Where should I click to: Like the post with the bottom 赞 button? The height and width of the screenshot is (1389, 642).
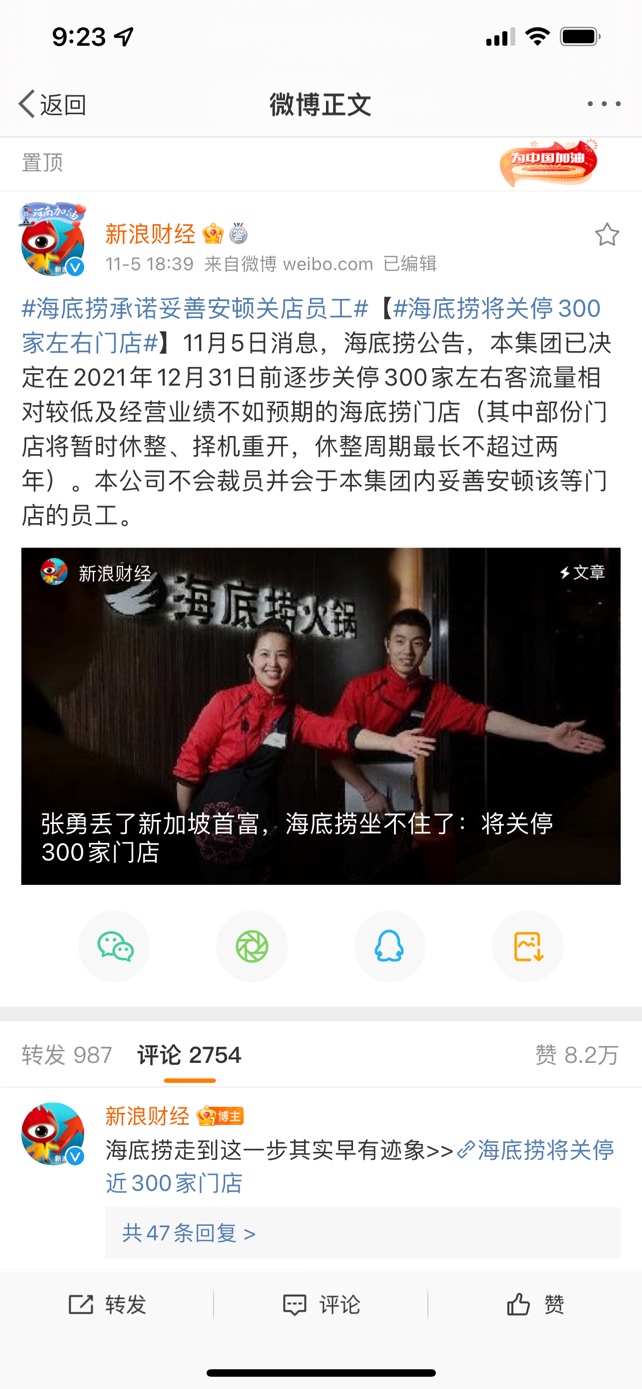coord(535,1304)
